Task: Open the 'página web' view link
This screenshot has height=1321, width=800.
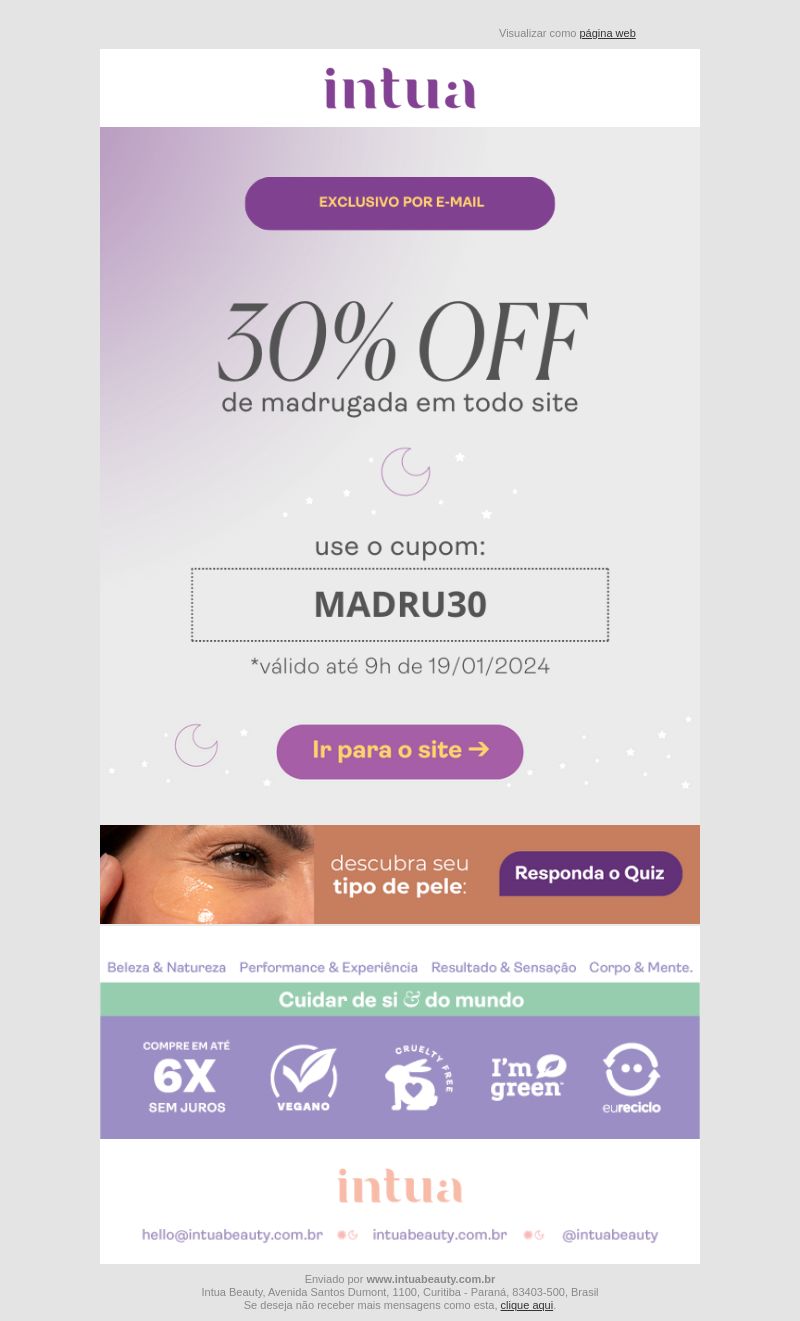Action: [607, 33]
